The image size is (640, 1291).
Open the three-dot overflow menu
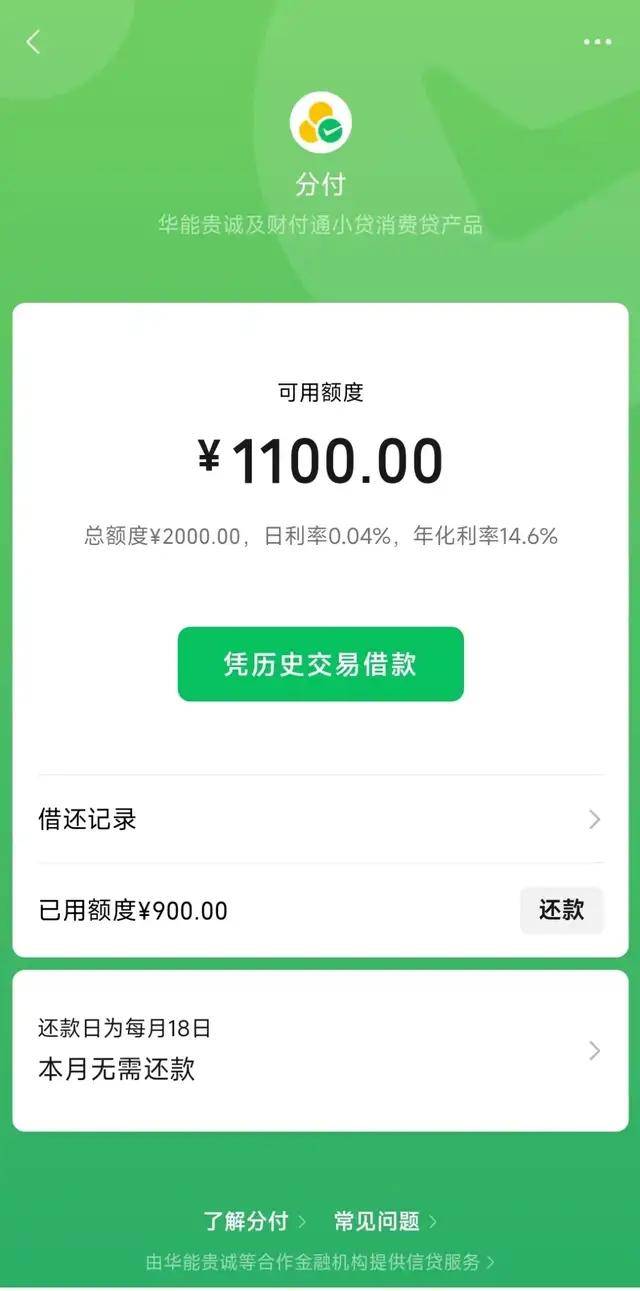pos(597,42)
